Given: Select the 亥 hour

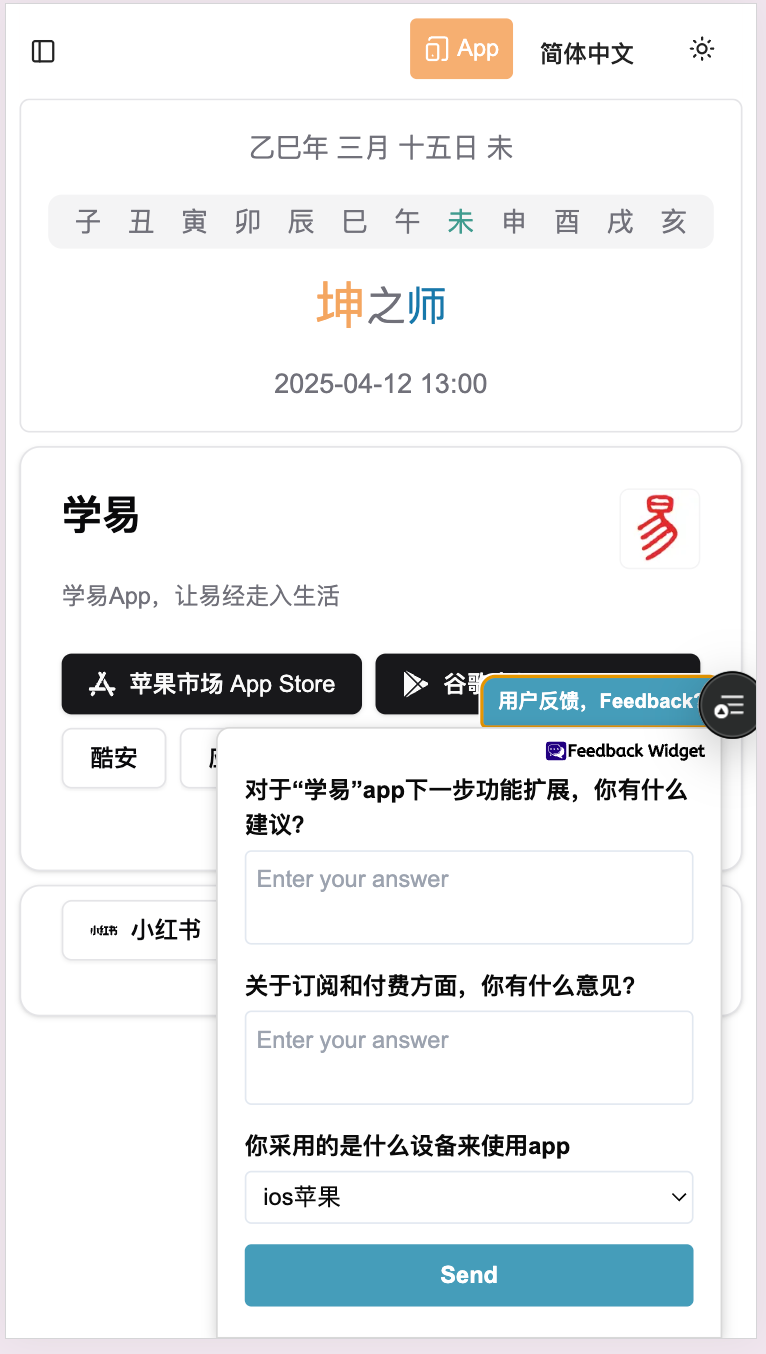Looking at the screenshot, I should (673, 222).
